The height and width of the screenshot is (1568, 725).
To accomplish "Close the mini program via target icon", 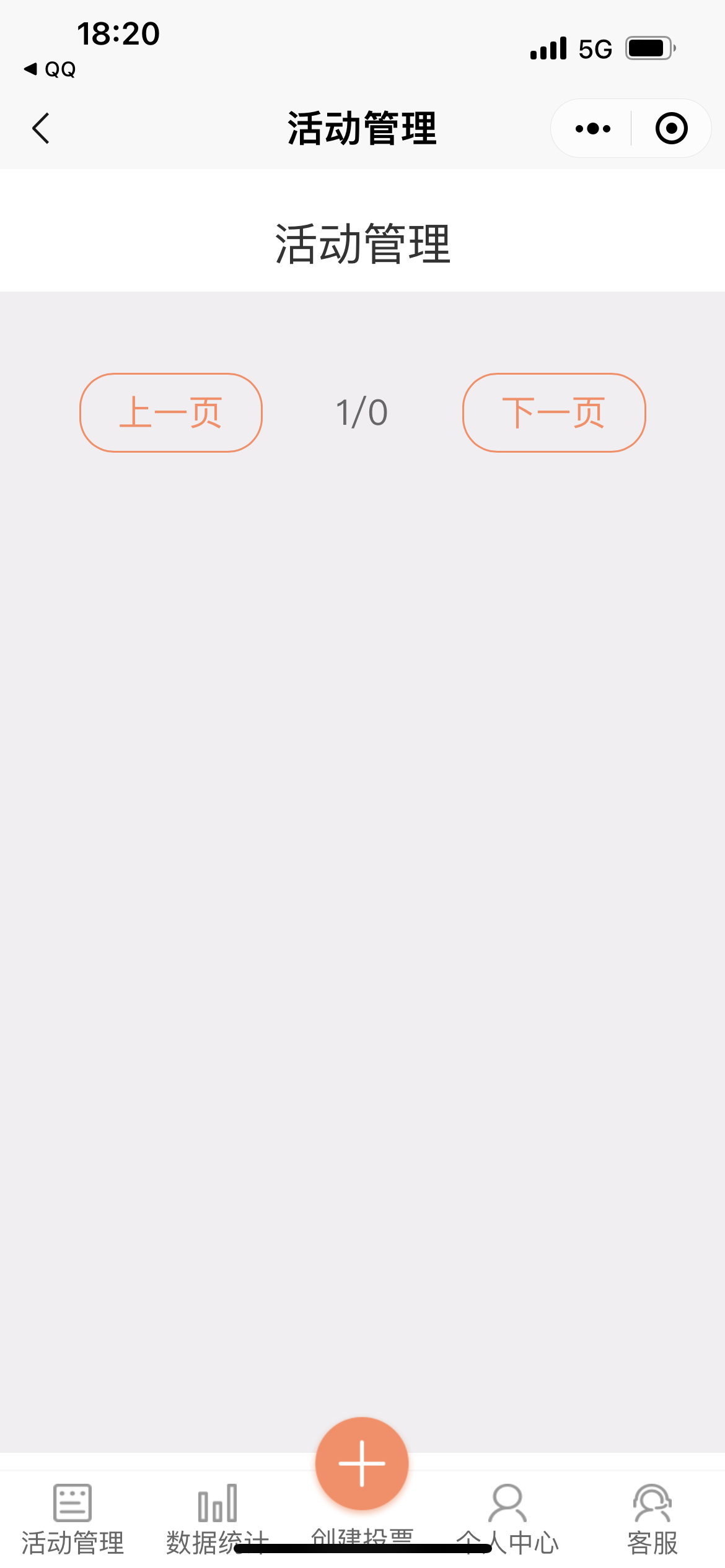I will [671, 129].
